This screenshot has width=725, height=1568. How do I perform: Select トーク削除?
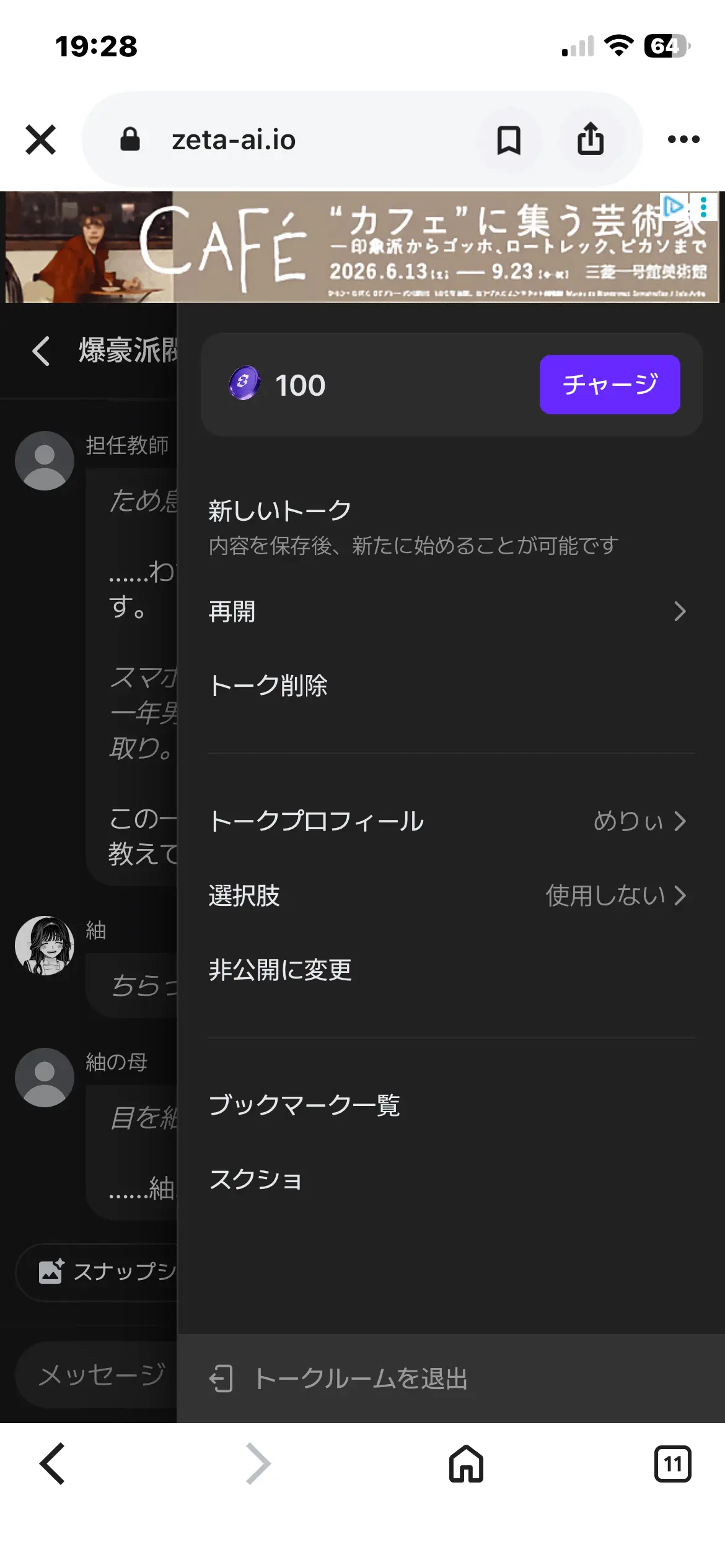click(x=451, y=686)
